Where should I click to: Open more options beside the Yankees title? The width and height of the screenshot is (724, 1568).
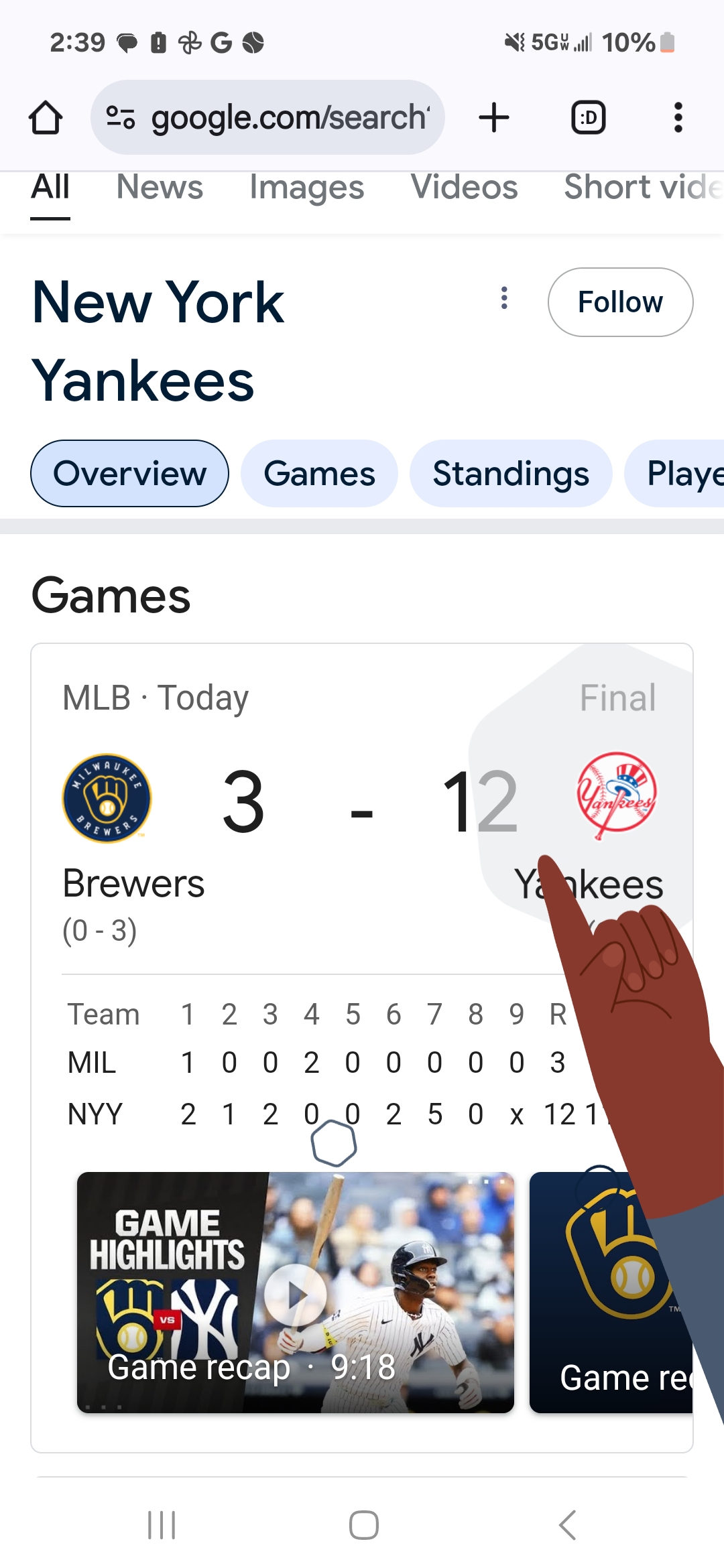[x=504, y=298]
